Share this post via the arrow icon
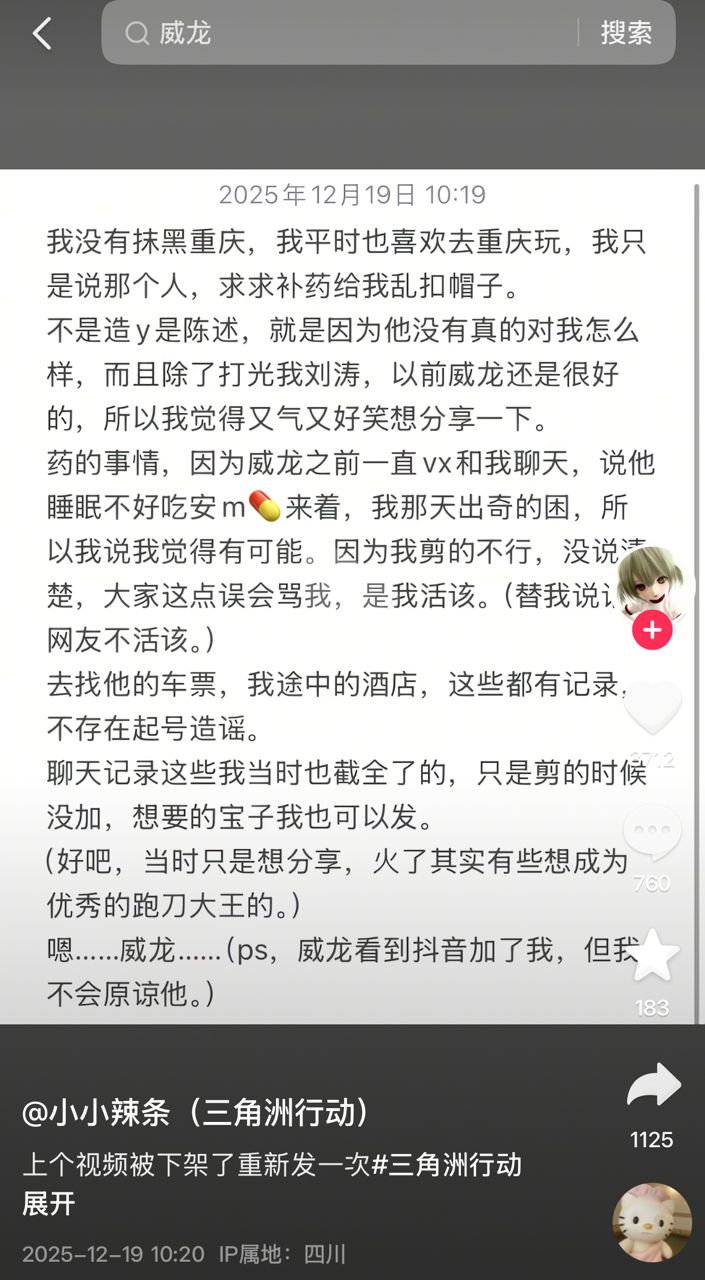705x1280 pixels. [x=652, y=1087]
